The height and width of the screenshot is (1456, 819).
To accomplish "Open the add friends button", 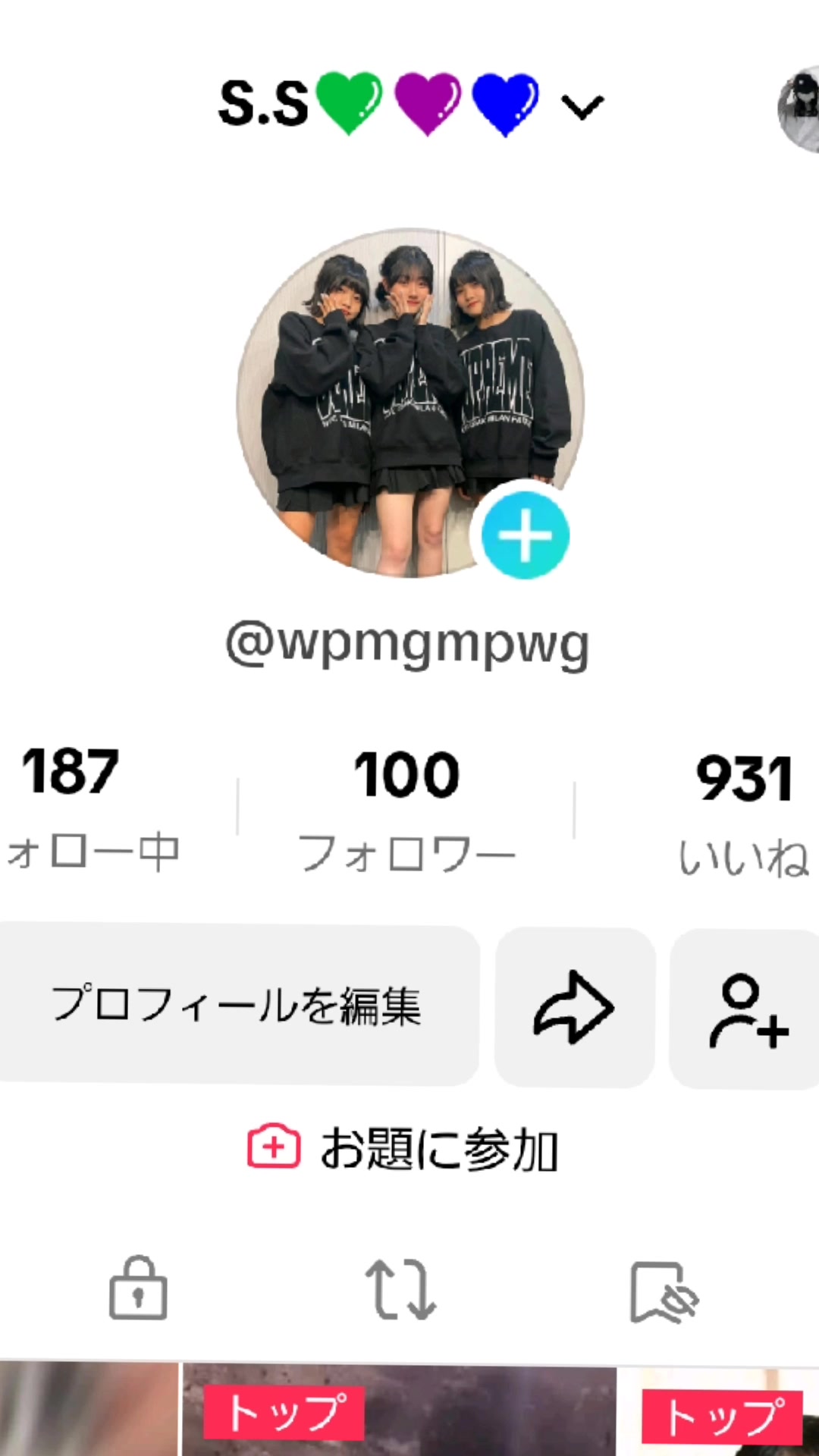I will 747,1009.
